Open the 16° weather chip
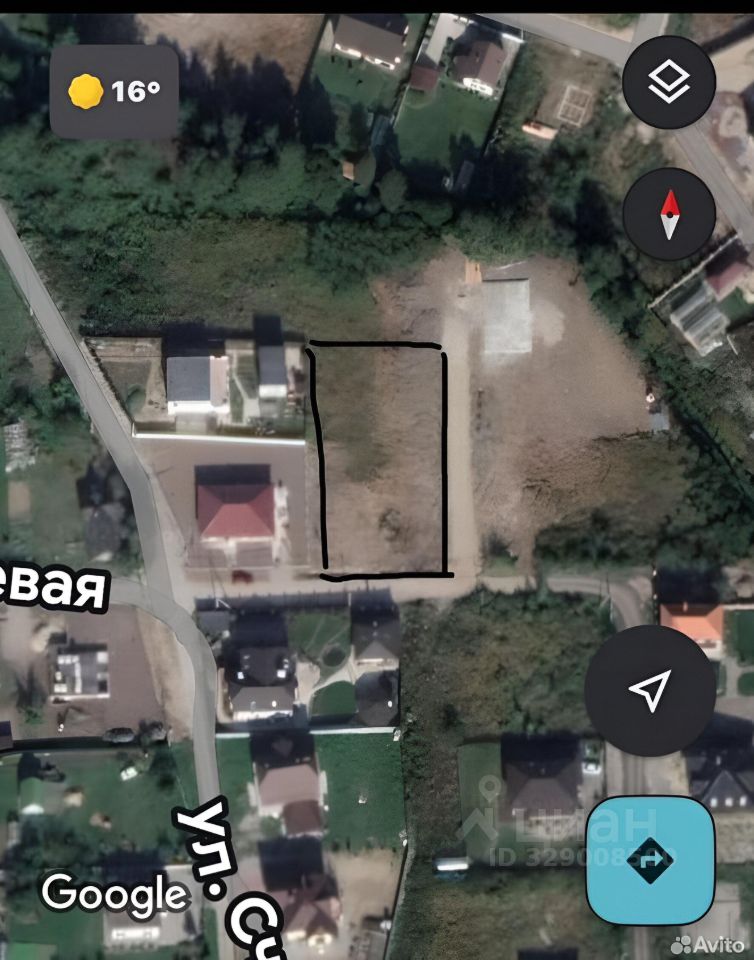754x960 pixels. (x=114, y=92)
